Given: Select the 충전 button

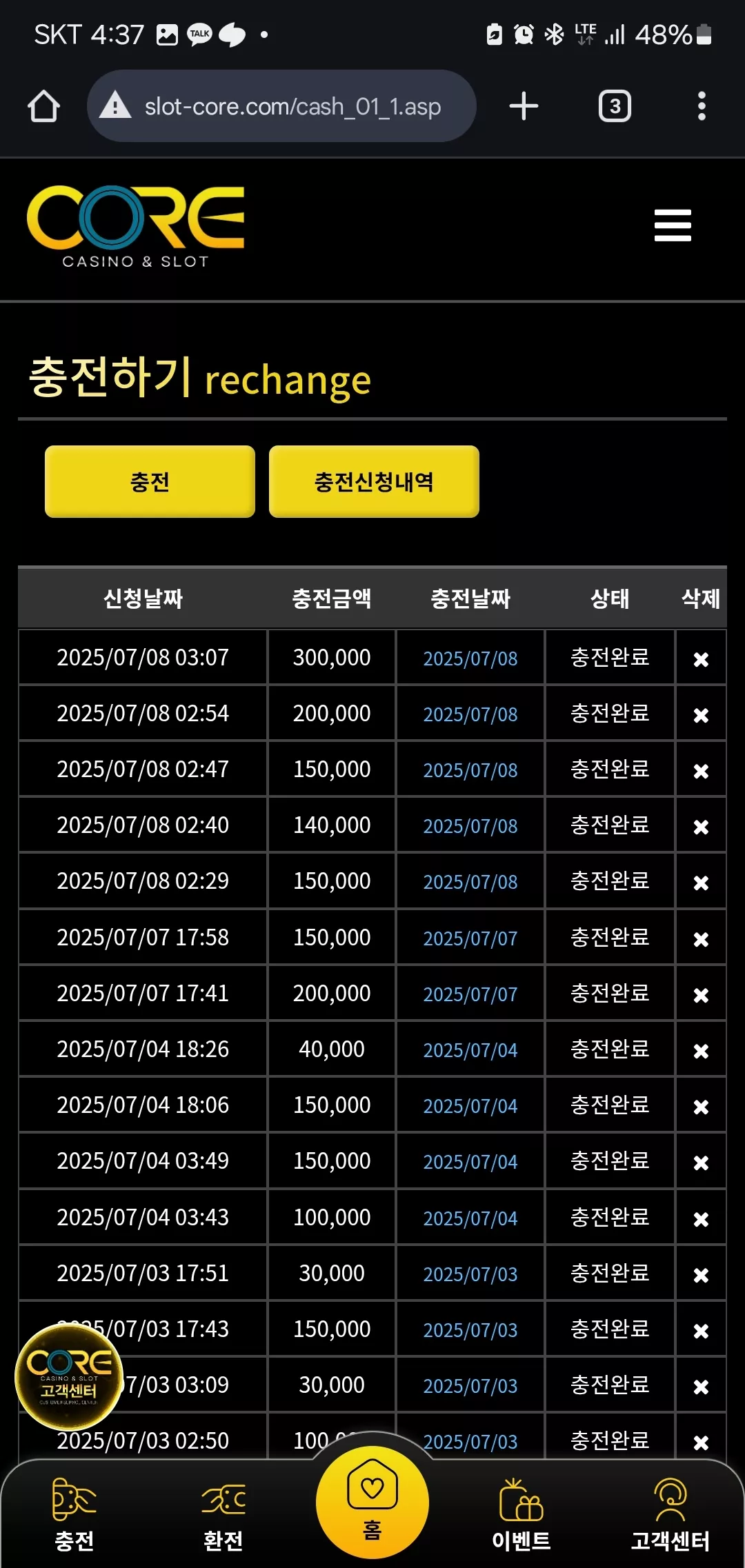Looking at the screenshot, I should pyautogui.click(x=150, y=481).
